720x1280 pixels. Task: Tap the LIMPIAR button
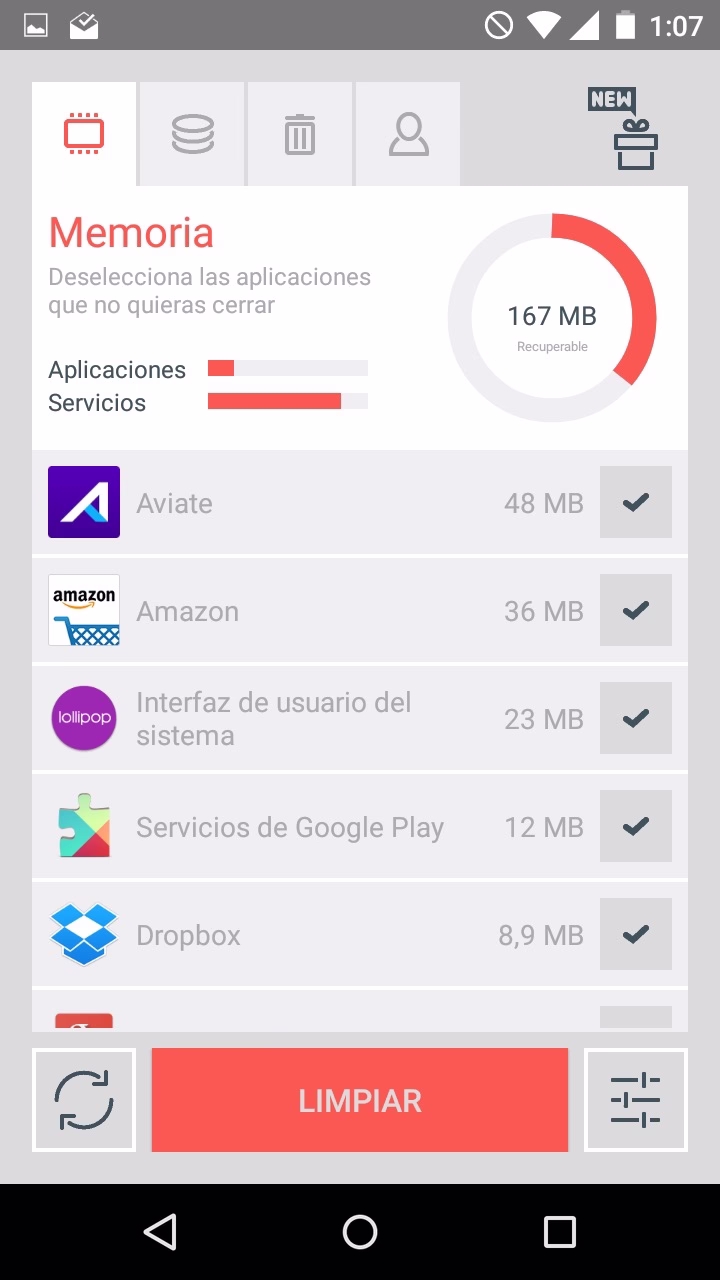(x=360, y=1100)
